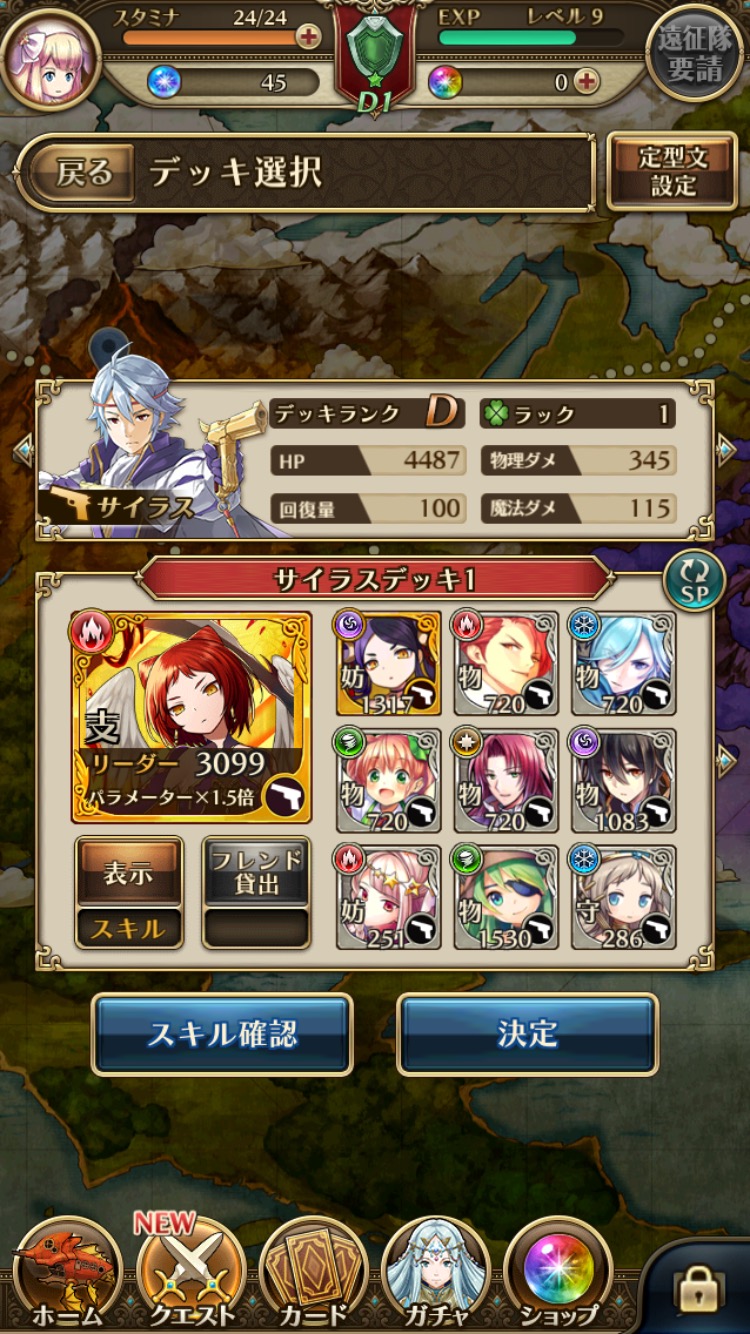
Task: Open スキル確認 skill check
Action: pos(222,1034)
